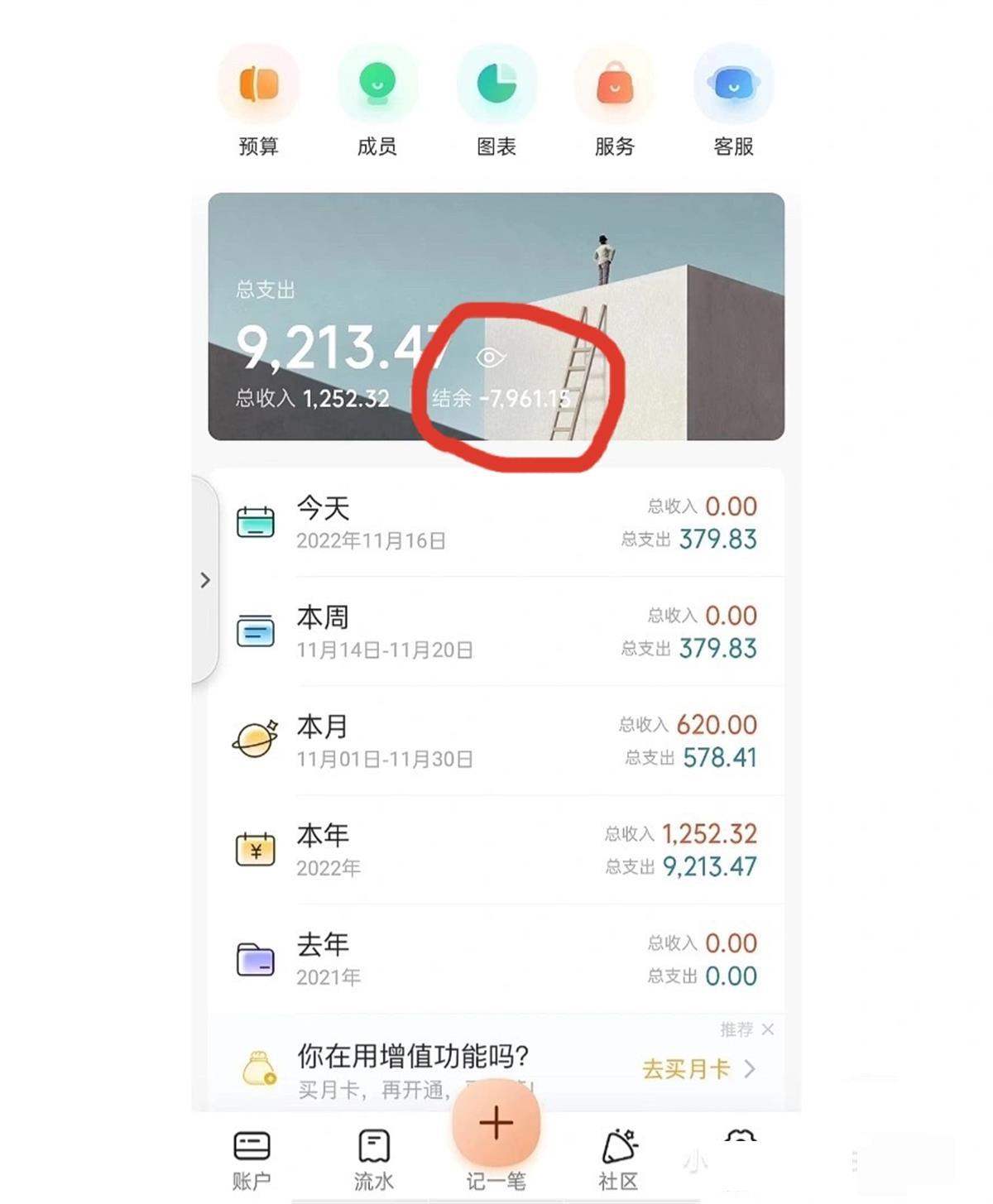Viewport: 993px width, 1204px height.
Task: Tap the 去买月卡 link
Action: point(698,1069)
